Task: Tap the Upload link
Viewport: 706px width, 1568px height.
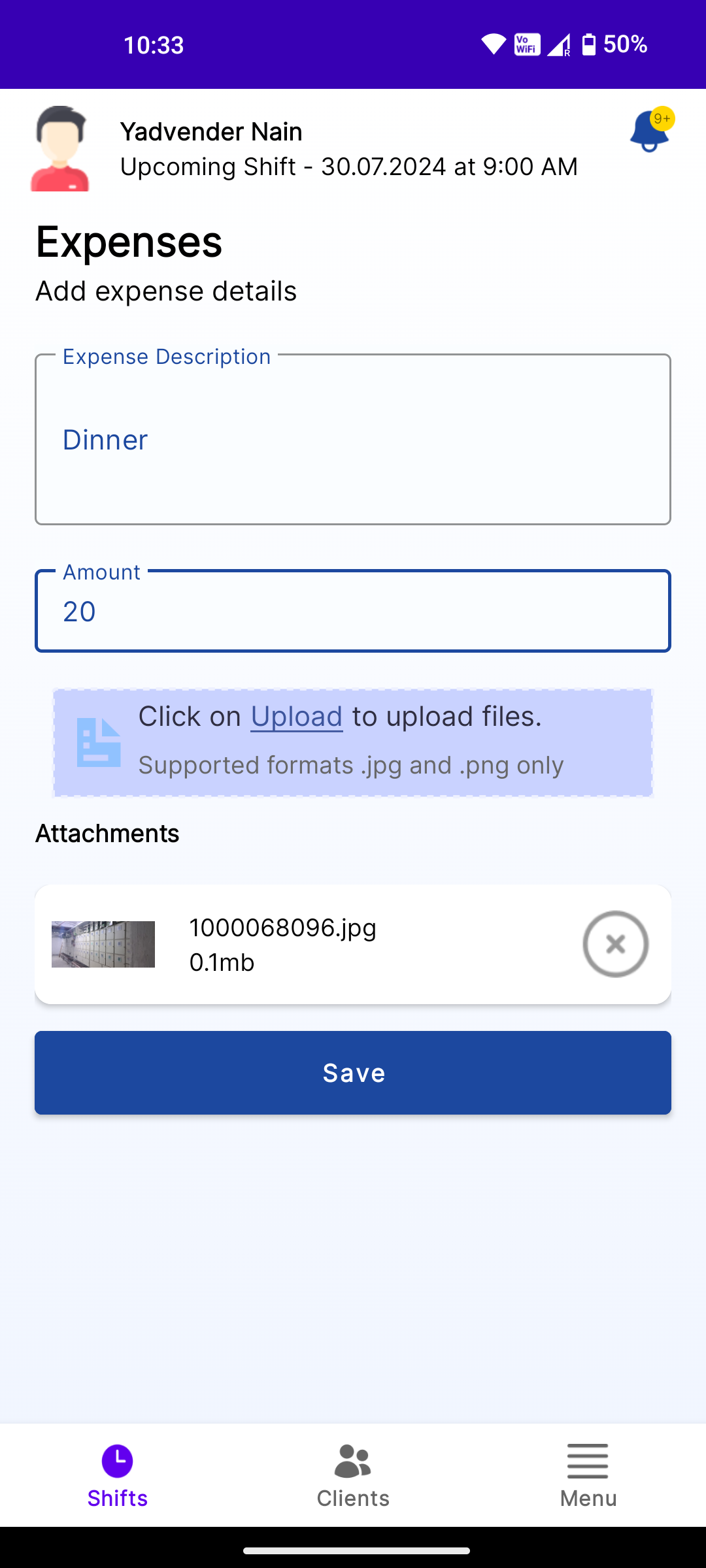Action: point(297,717)
